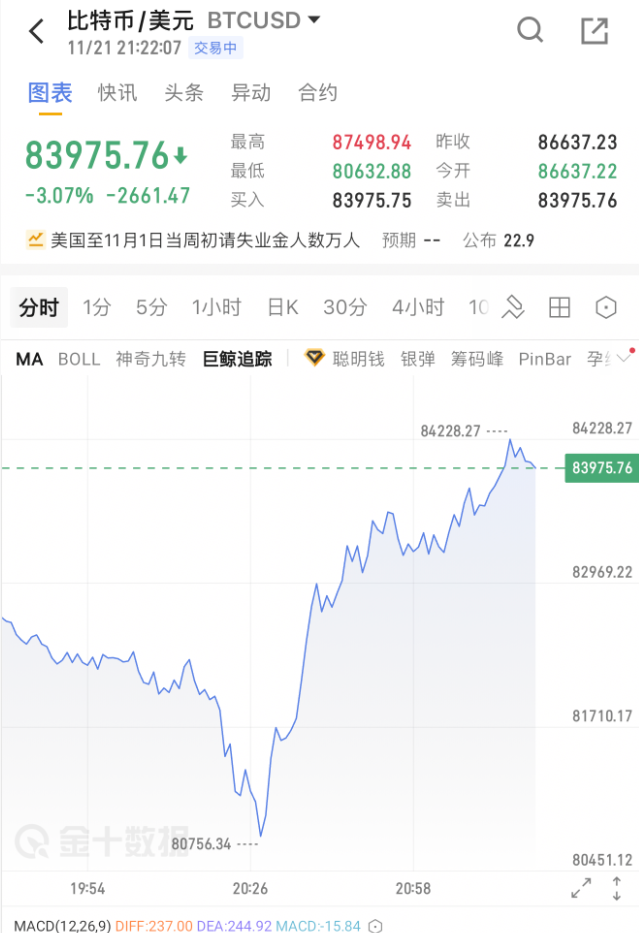Switch to the 快讯 tab
Image resolution: width=639 pixels, height=933 pixels.
(117, 93)
